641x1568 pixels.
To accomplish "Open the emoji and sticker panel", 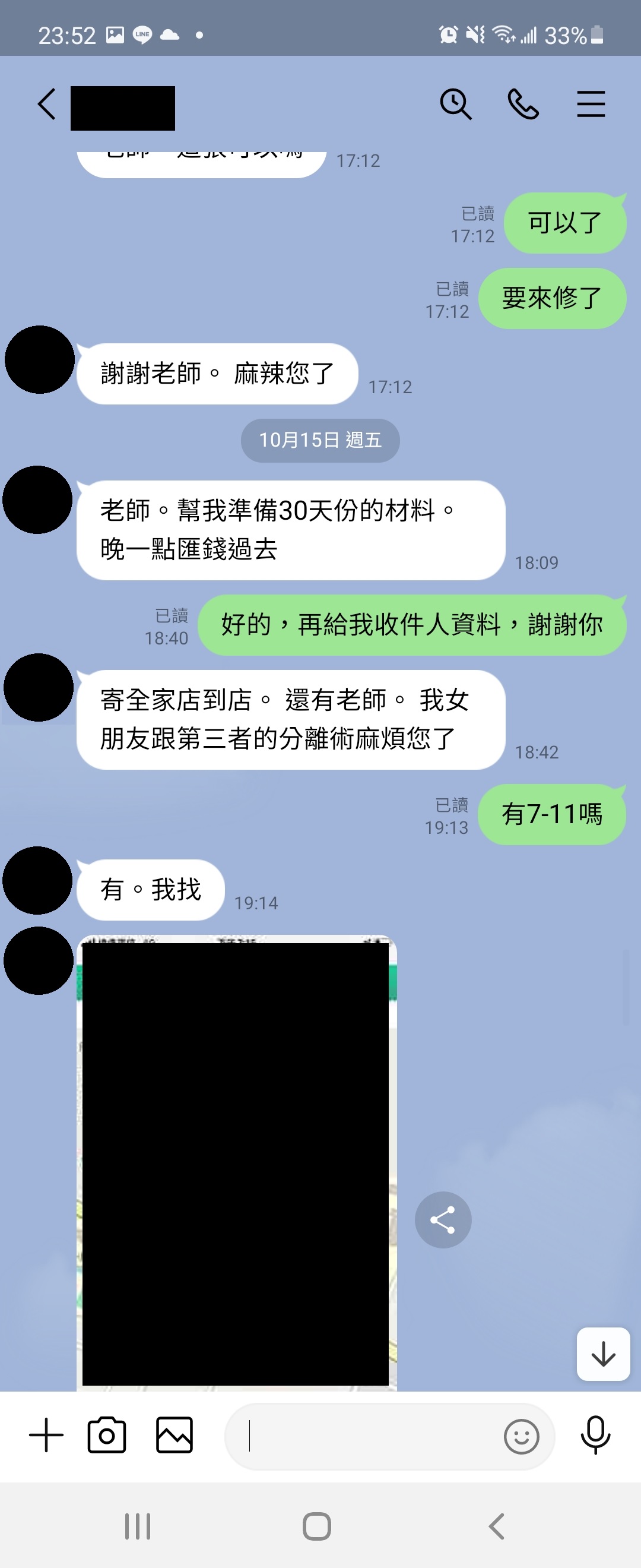I will pyautogui.click(x=521, y=1437).
